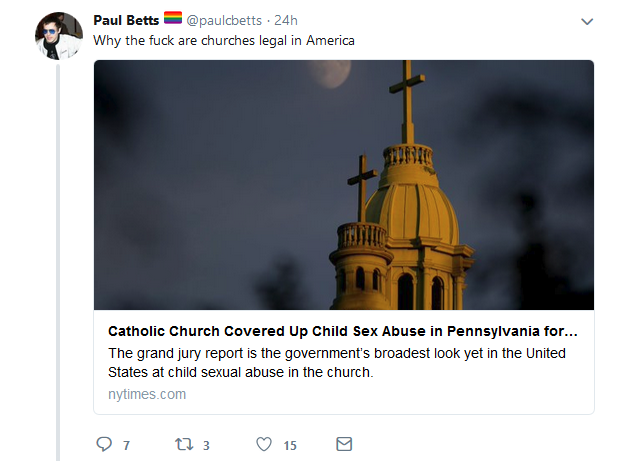Retweet the post about churches

pyautogui.click(x=184, y=444)
